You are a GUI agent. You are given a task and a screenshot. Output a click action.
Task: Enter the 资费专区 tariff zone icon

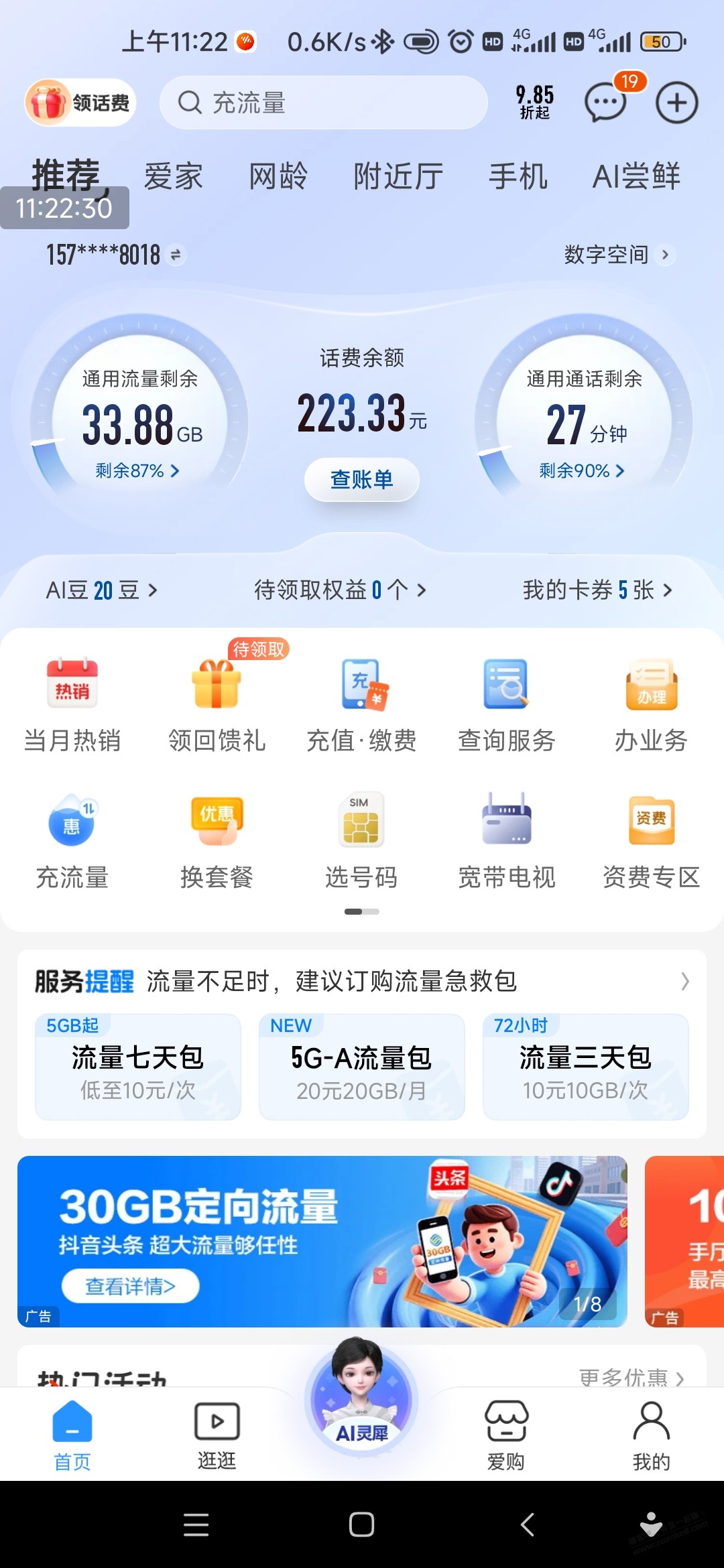pyautogui.click(x=652, y=838)
